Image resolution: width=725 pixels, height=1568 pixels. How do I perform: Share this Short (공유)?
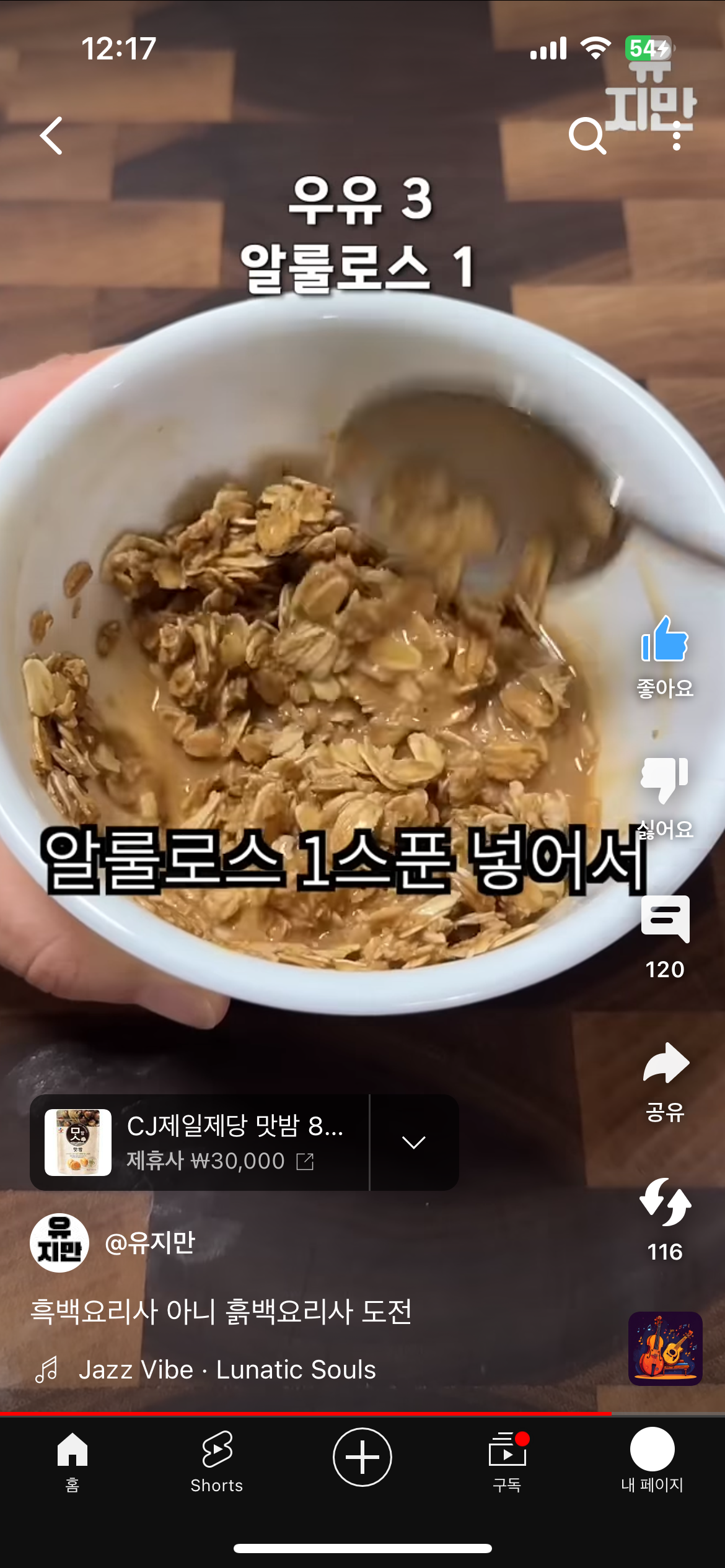click(x=665, y=1063)
